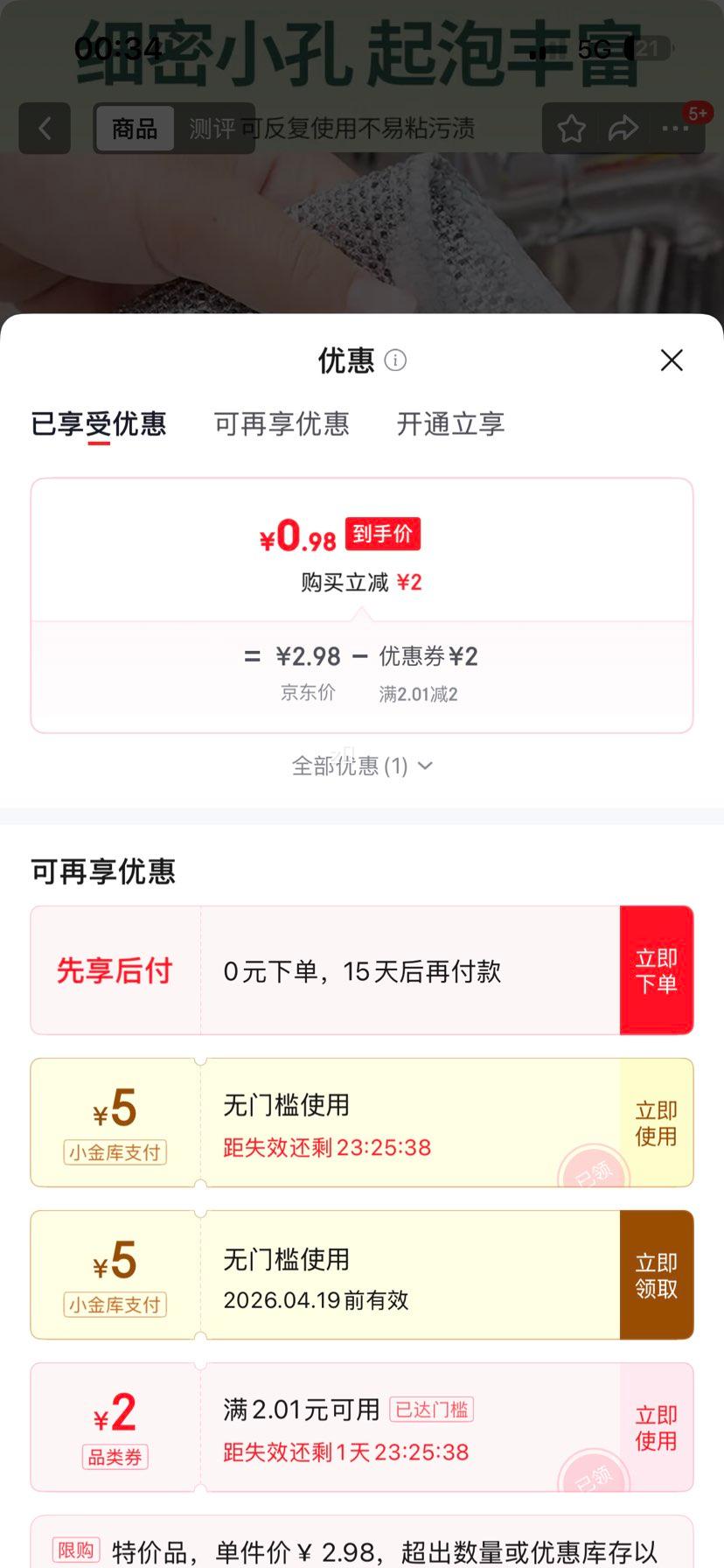Image resolution: width=724 pixels, height=1568 pixels.
Task: Favorite the product with the star icon
Action: pyautogui.click(x=572, y=128)
